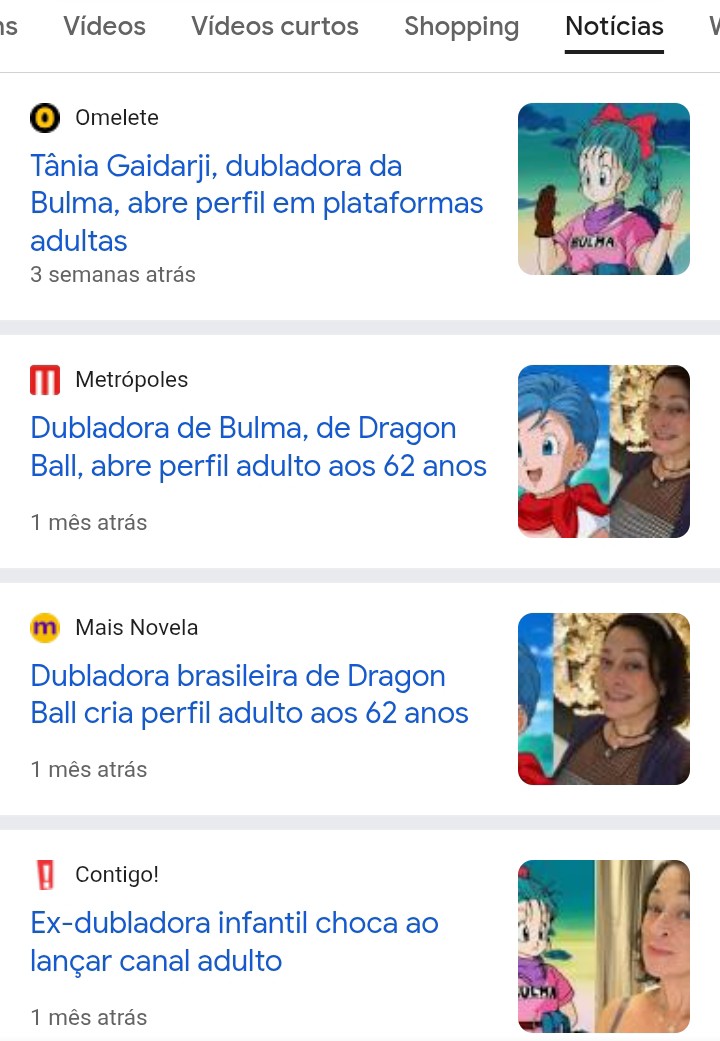Open the Omelete article about Tânia Gaidarji
This screenshot has height=1041, width=720.
coord(256,203)
